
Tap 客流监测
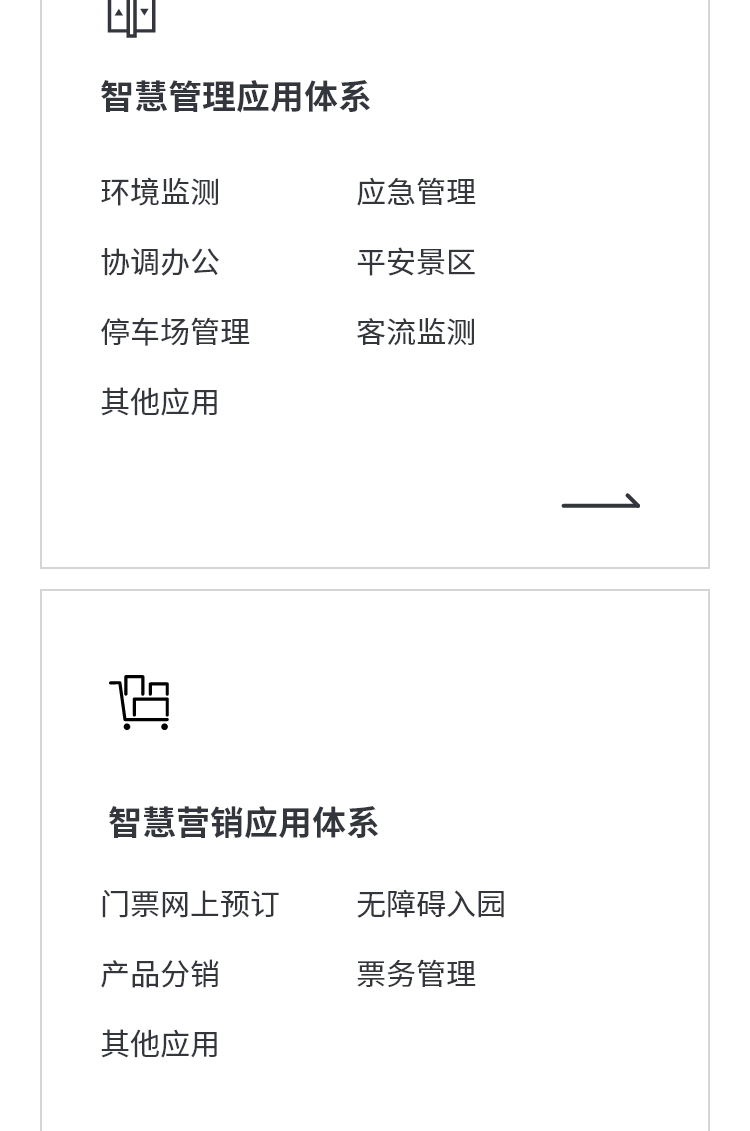(416, 332)
